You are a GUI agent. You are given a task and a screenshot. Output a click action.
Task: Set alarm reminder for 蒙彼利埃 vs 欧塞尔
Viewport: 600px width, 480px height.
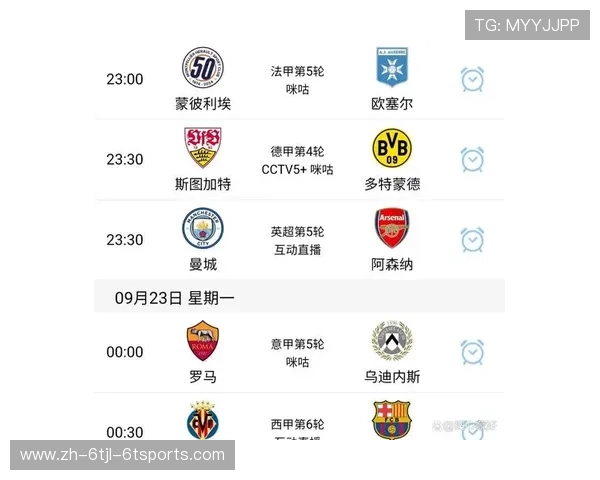[x=472, y=80]
